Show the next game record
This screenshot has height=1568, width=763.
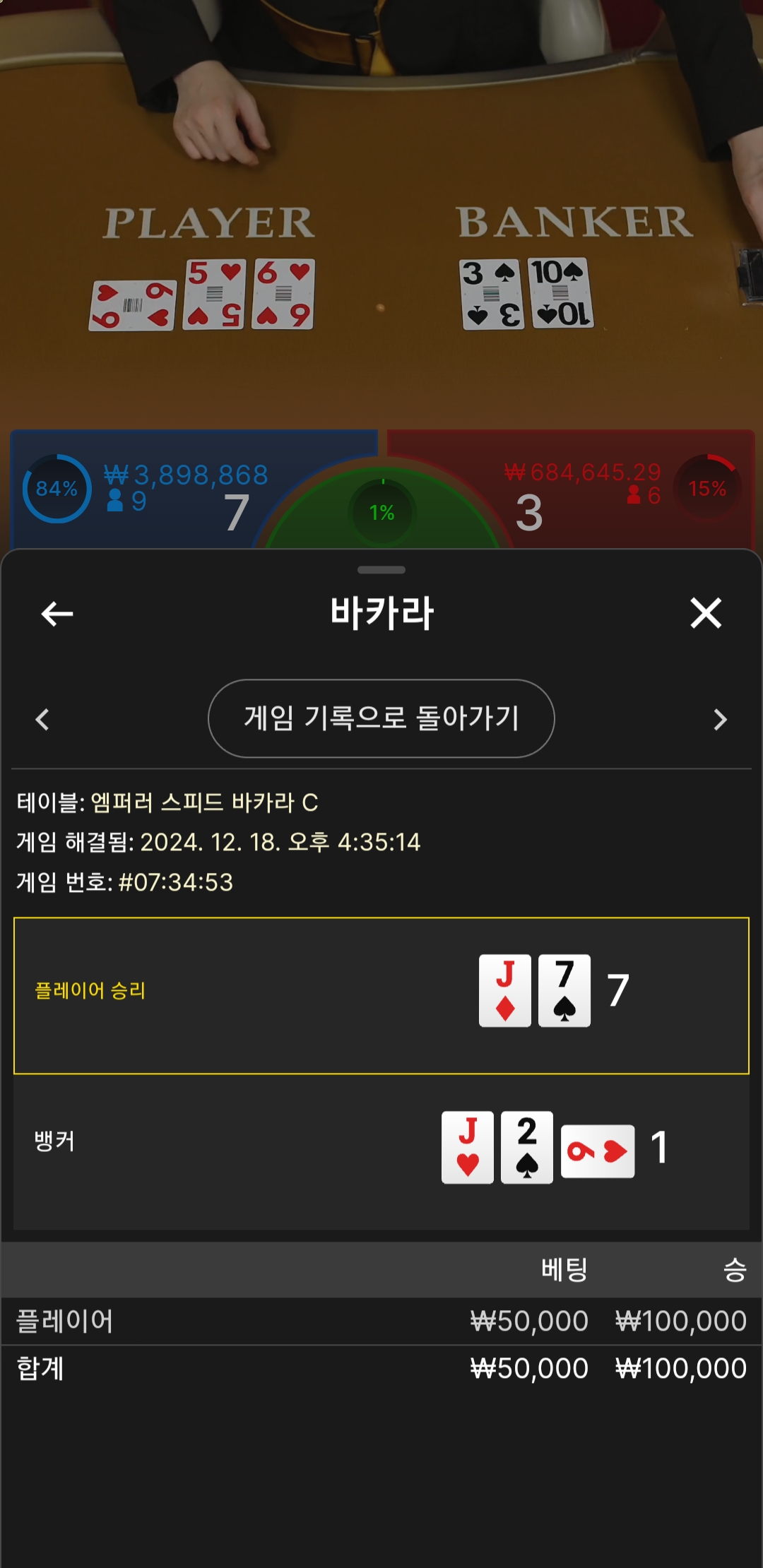click(x=719, y=720)
